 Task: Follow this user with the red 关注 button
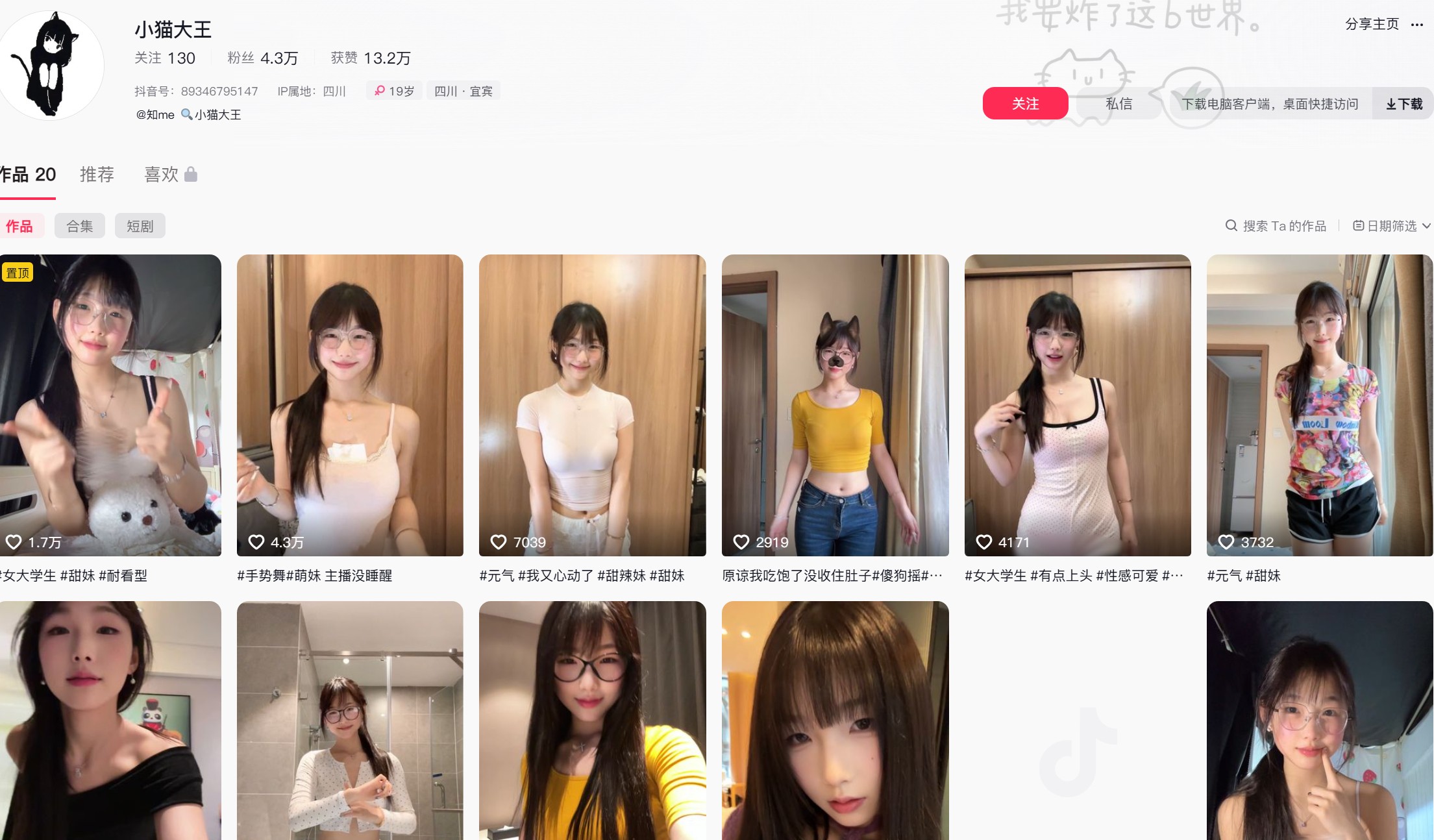(x=1025, y=104)
